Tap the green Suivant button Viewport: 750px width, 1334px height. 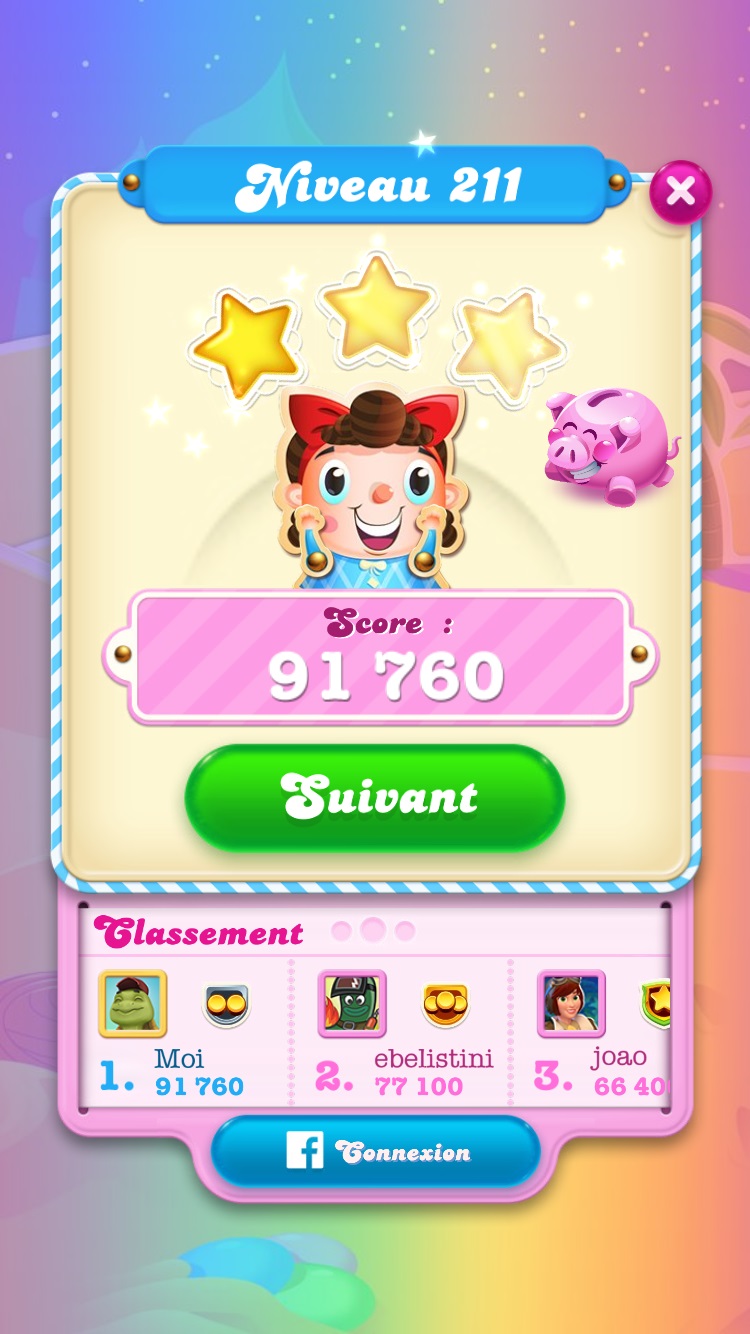tap(375, 797)
